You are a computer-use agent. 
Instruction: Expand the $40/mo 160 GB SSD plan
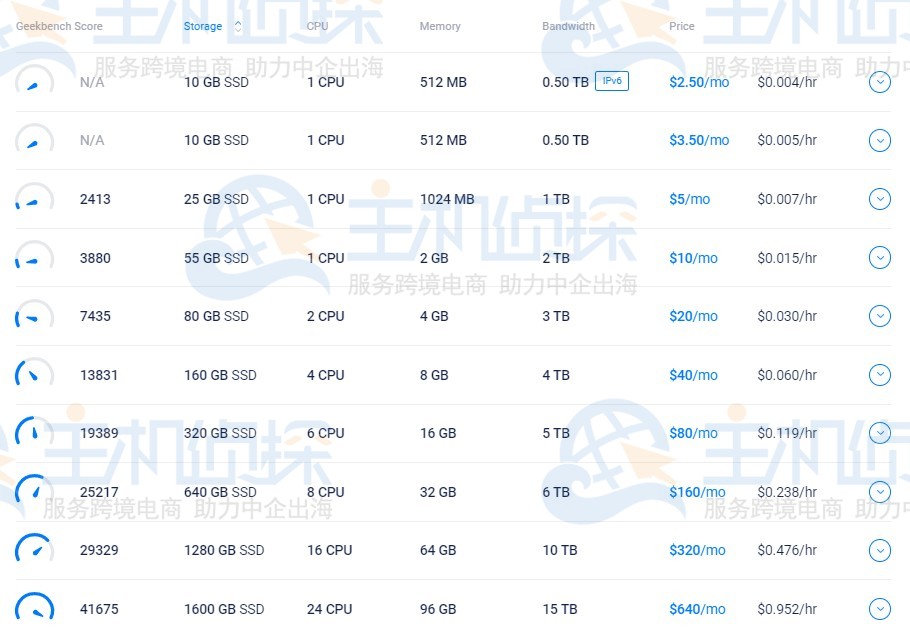879,375
